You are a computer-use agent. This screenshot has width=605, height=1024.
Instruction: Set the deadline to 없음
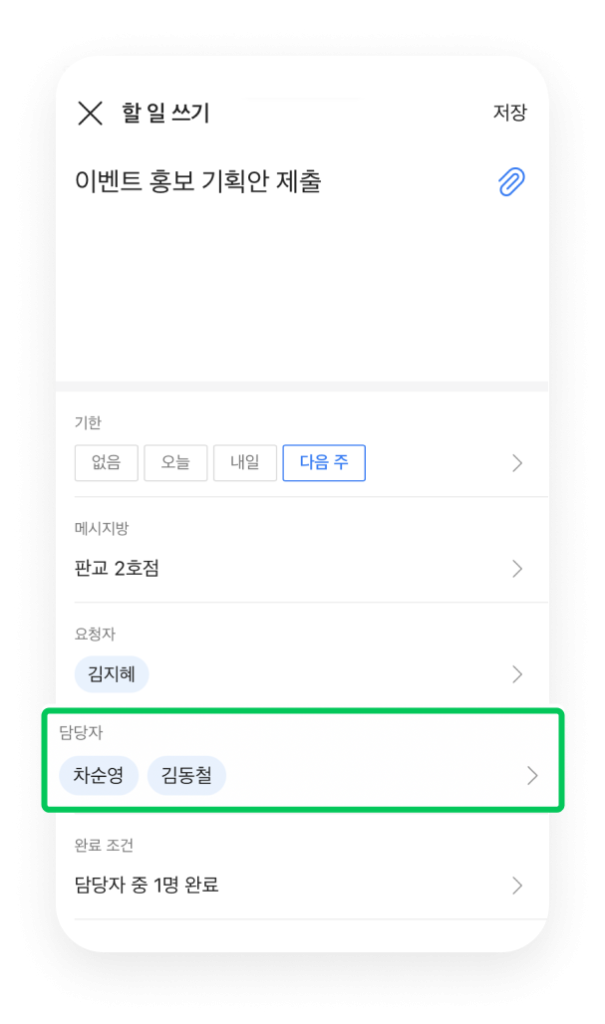coord(106,462)
